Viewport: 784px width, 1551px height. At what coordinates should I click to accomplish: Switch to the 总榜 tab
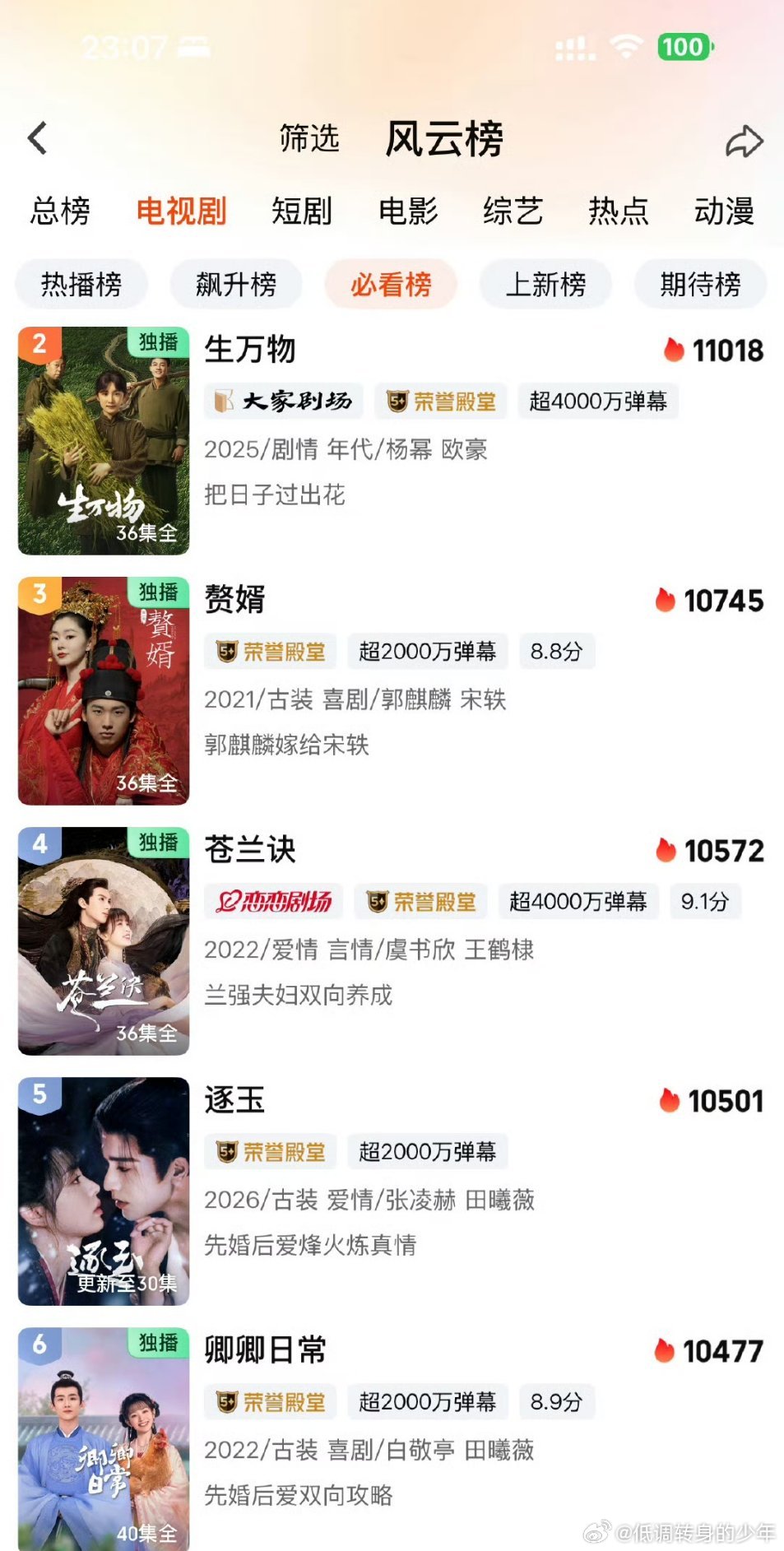(x=60, y=211)
